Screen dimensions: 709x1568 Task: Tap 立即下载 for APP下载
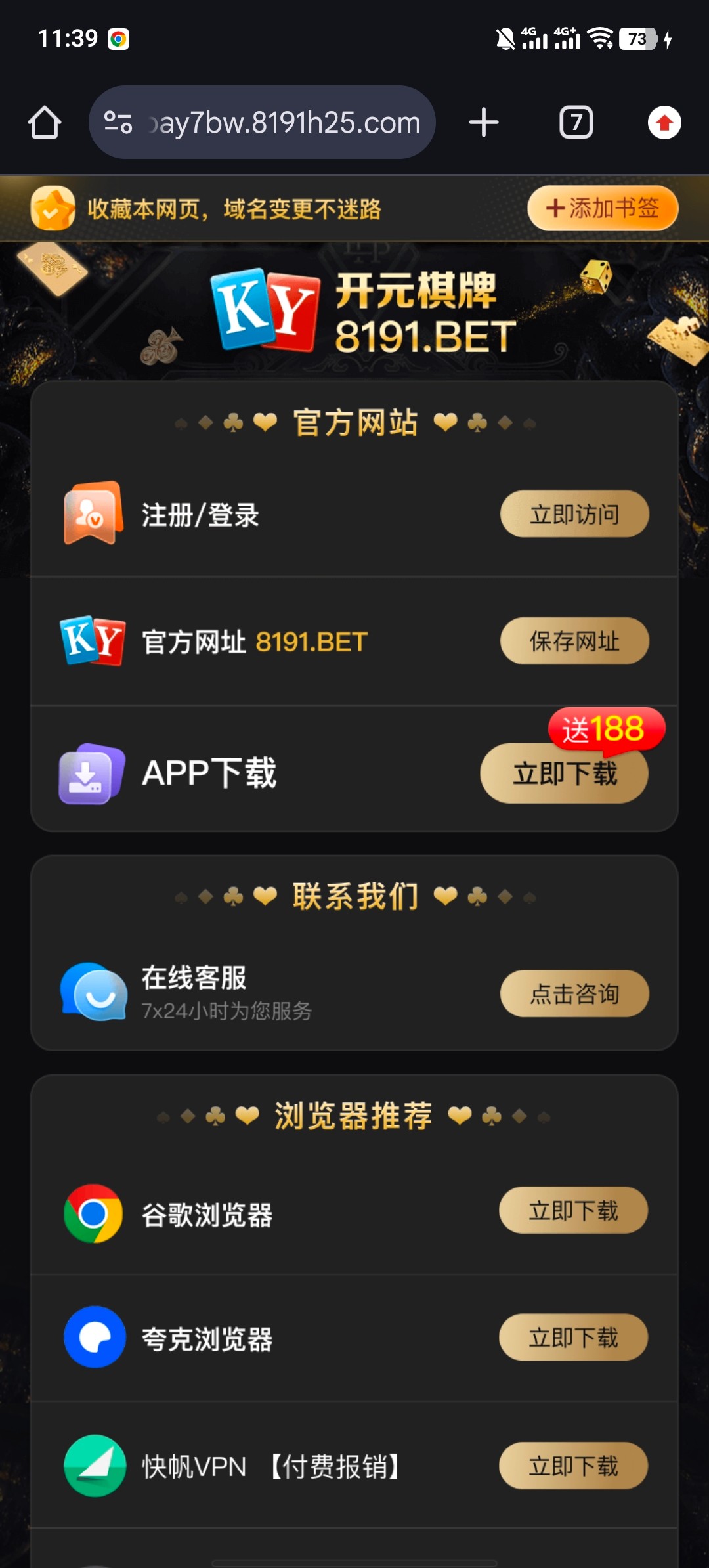click(565, 773)
